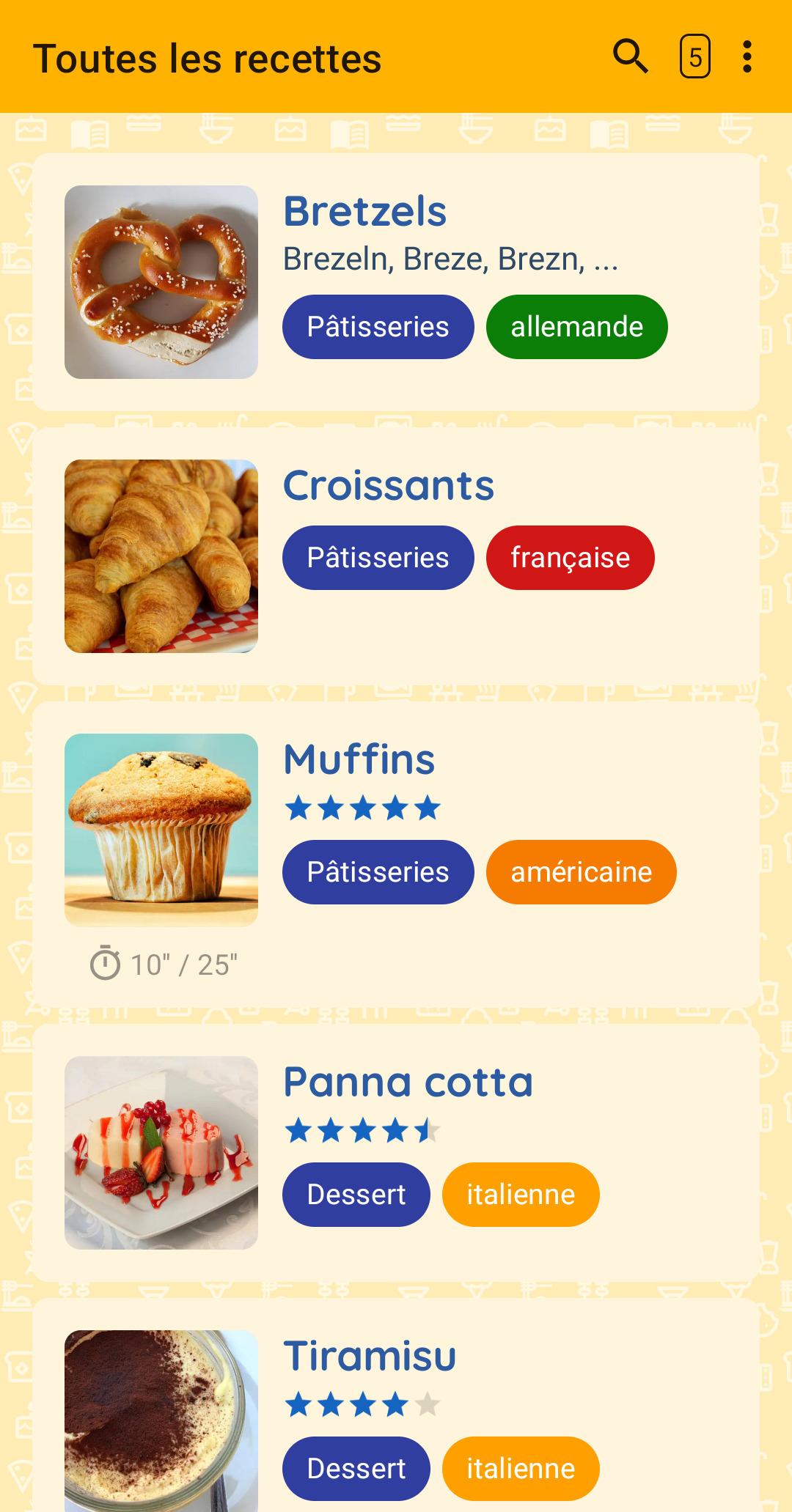Image resolution: width=792 pixels, height=1512 pixels.
Task: Open the recipe search
Action: point(630,56)
